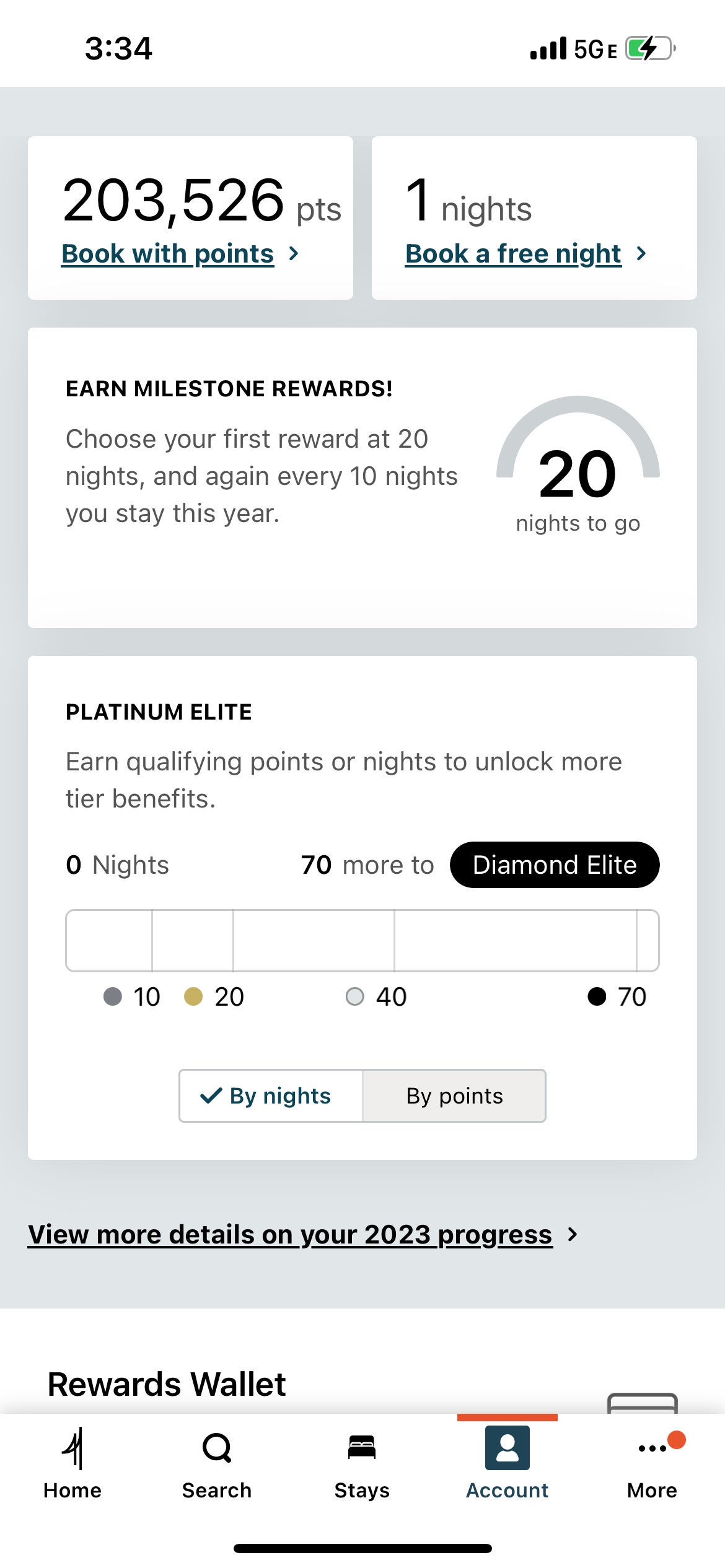This screenshot has height=1568, width=725.
Task: Open the Earn Milestone Rewards card
Action: [x=362, y=477]
